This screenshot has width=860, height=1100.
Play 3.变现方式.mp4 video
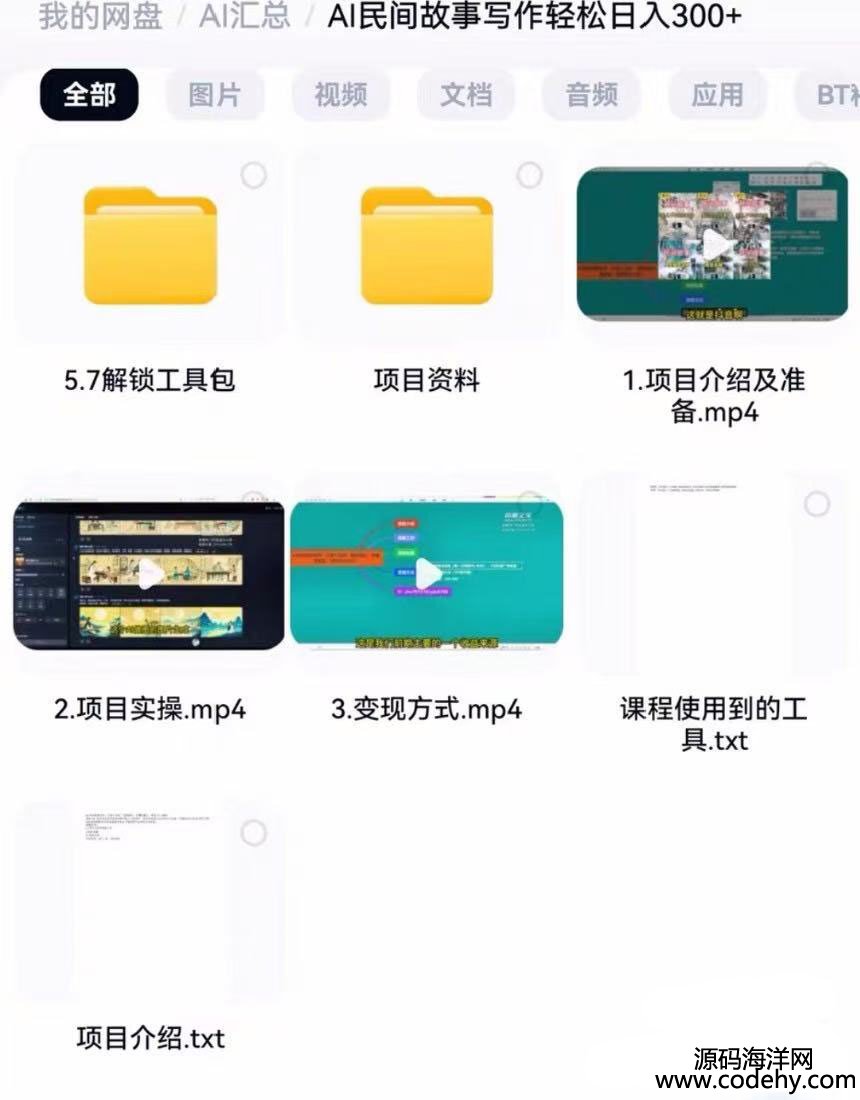point(426,574)
